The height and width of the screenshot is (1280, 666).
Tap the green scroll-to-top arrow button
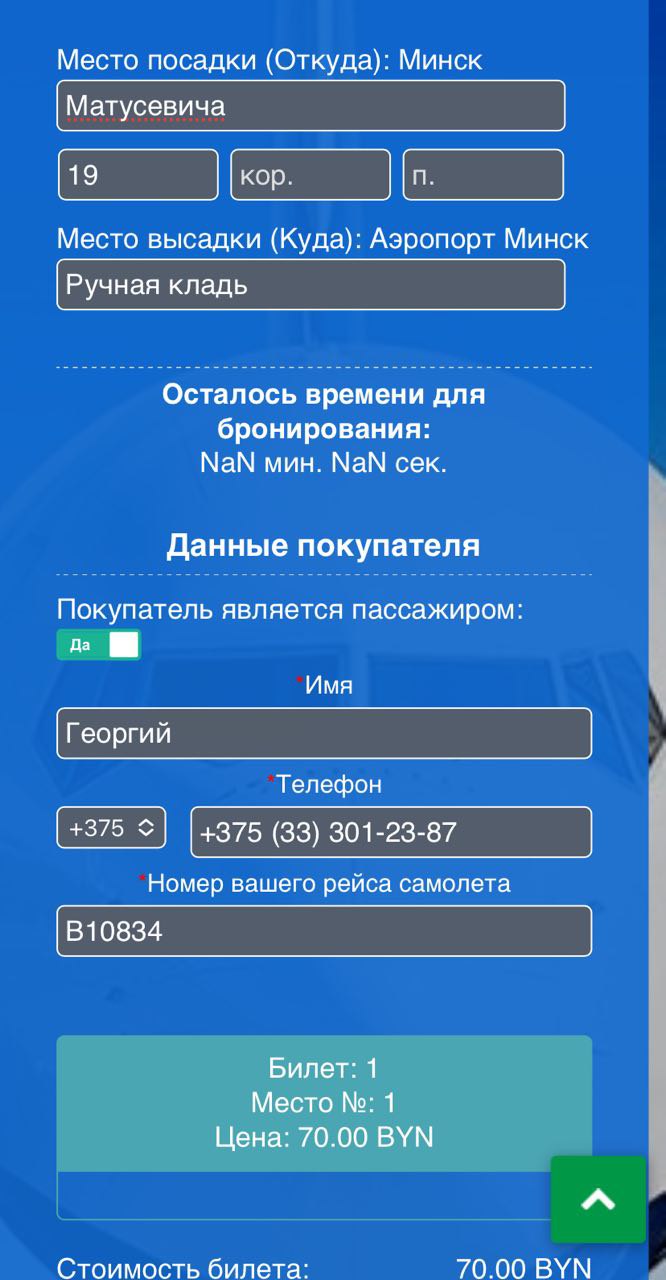click(598, 1199)
